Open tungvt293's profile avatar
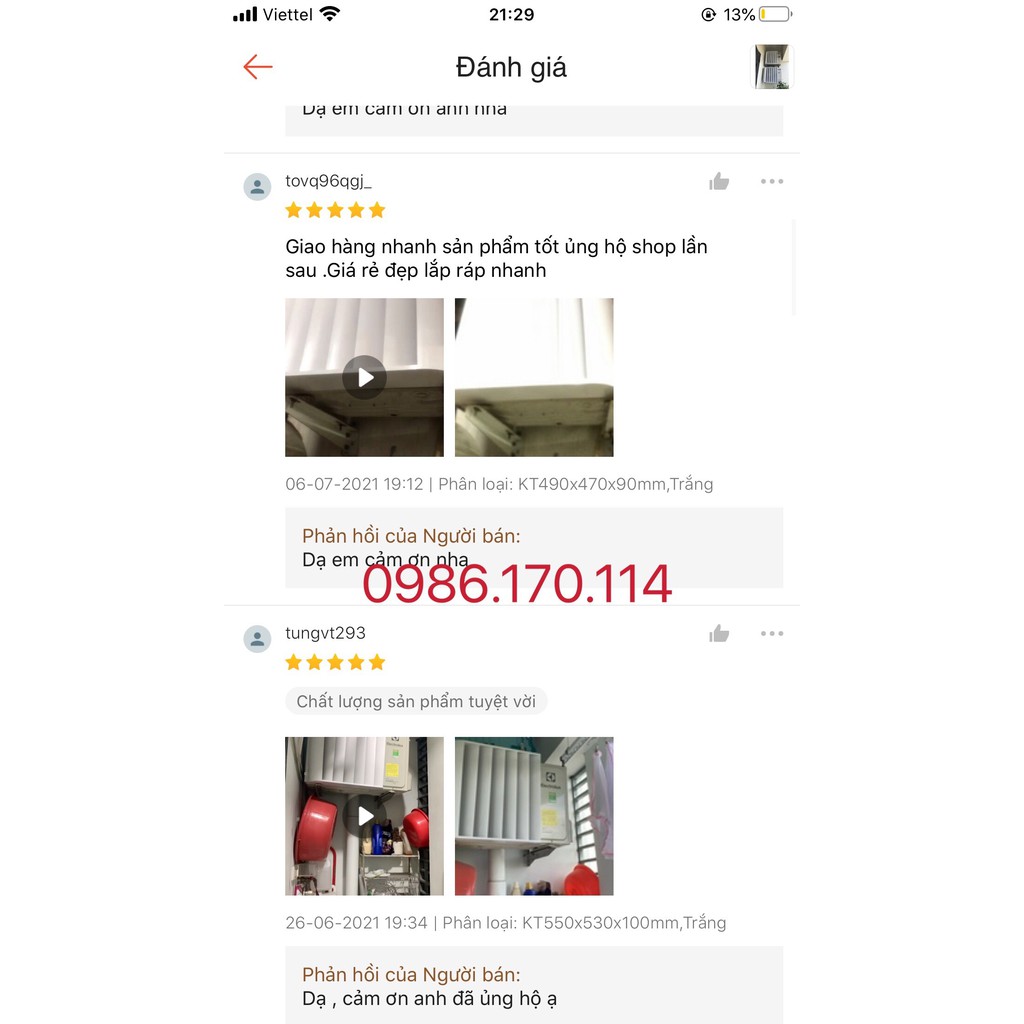1024x1024 pixels. pyautogui.click(x=257, y=639)
